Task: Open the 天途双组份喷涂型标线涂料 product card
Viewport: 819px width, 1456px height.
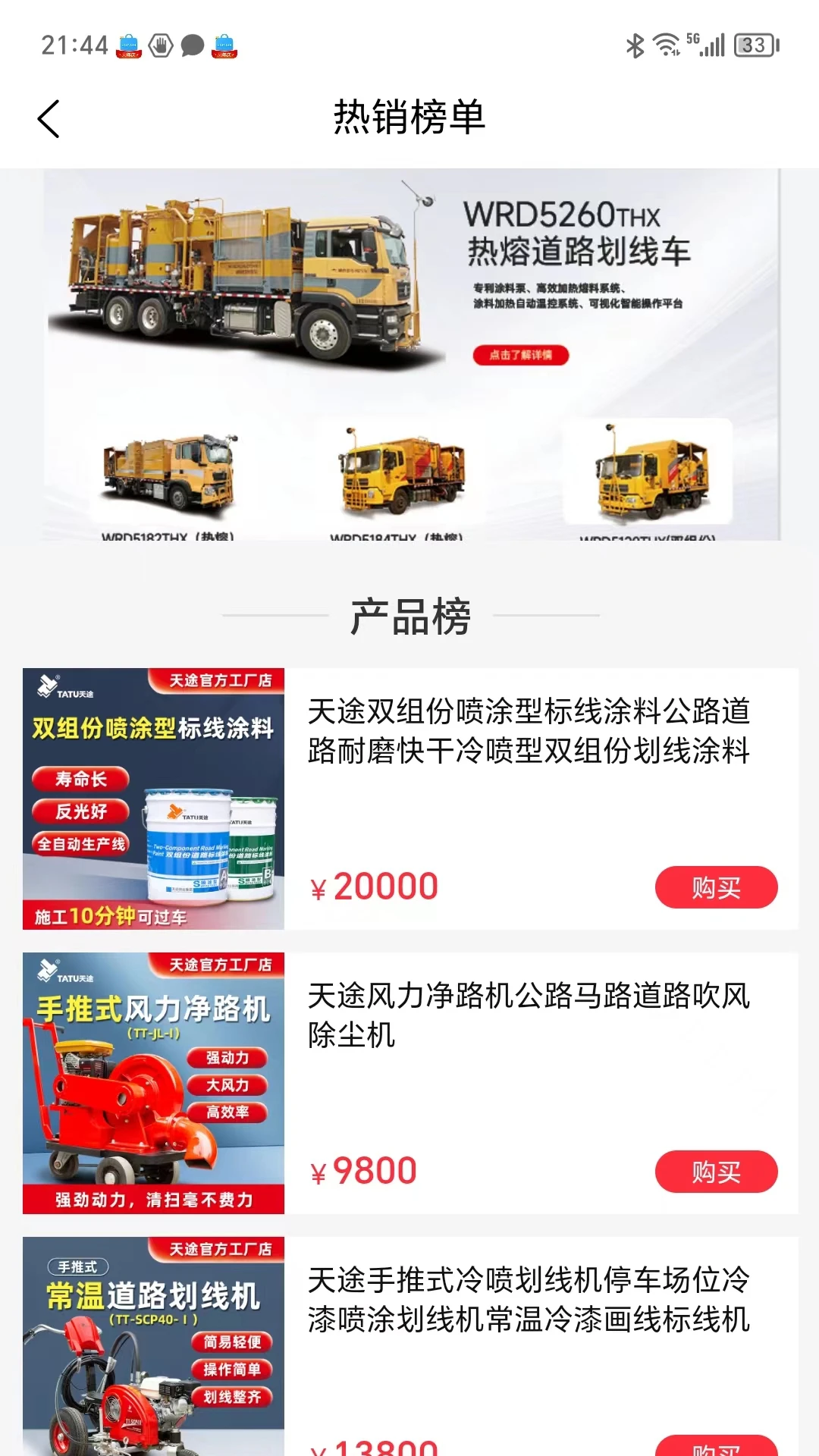Action: 528,731
